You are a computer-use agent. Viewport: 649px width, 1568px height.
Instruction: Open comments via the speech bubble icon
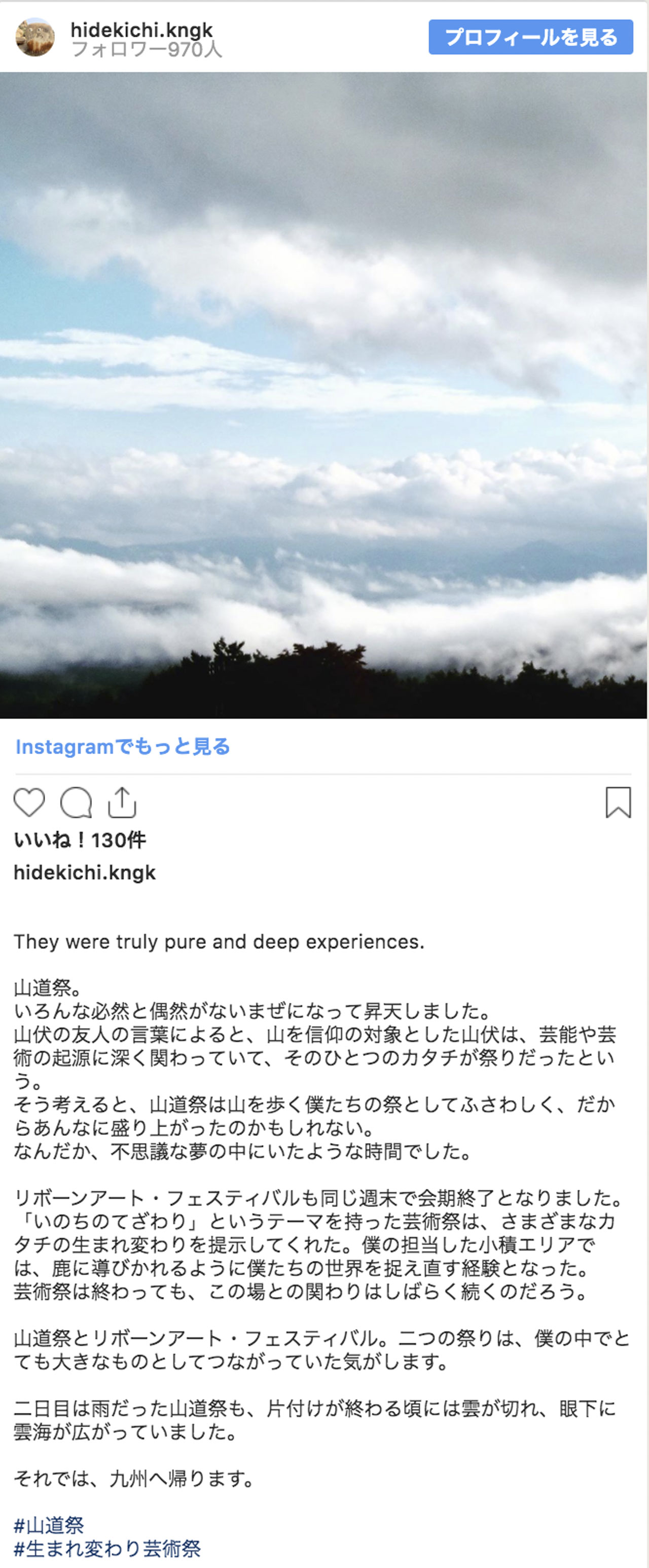click(x=76, y=802)
